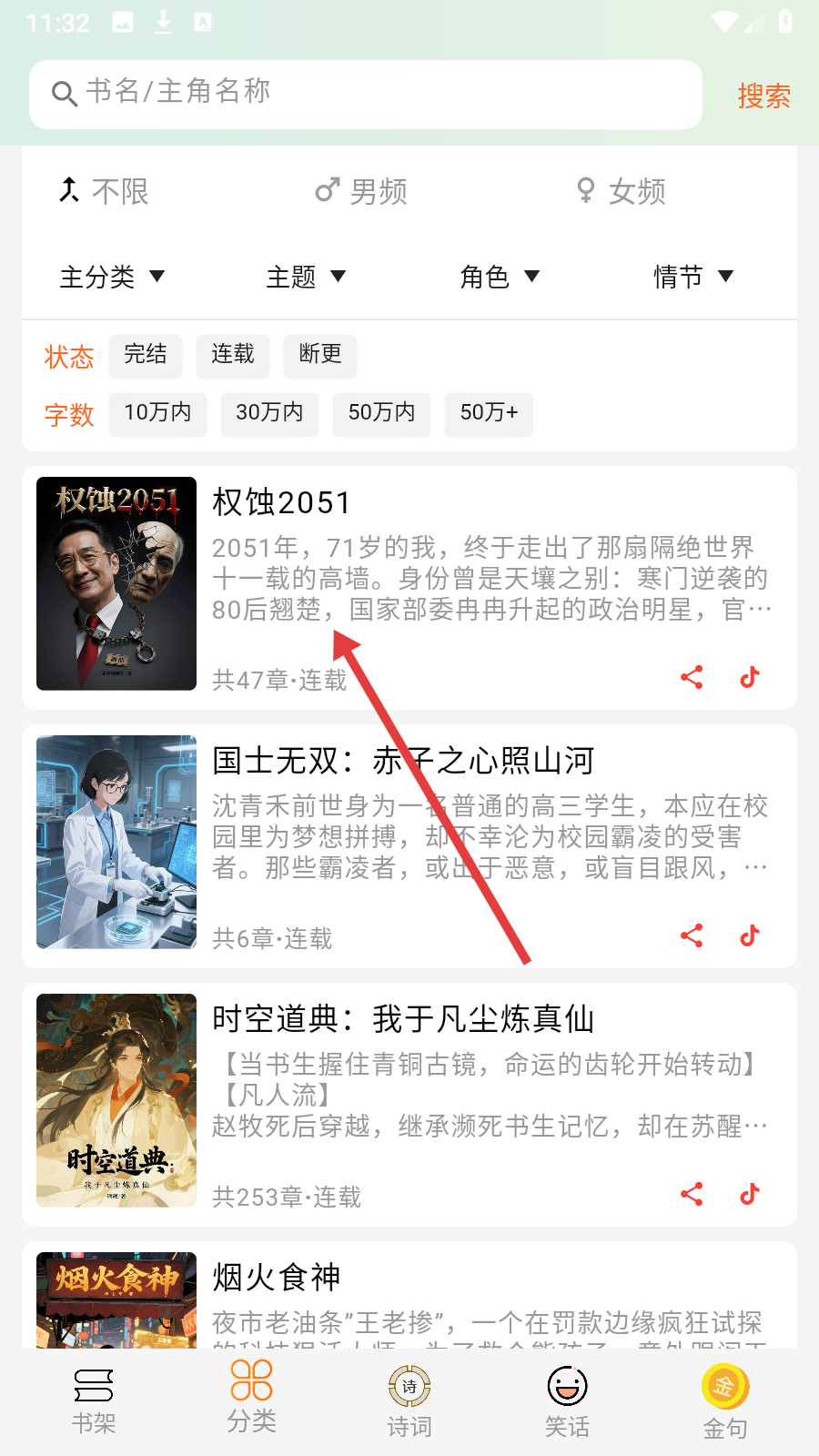The height and width of the screenshot is (1456, 819).
Task: Tap the TikTok icon for 时空道典
Action: point(750,1194)
